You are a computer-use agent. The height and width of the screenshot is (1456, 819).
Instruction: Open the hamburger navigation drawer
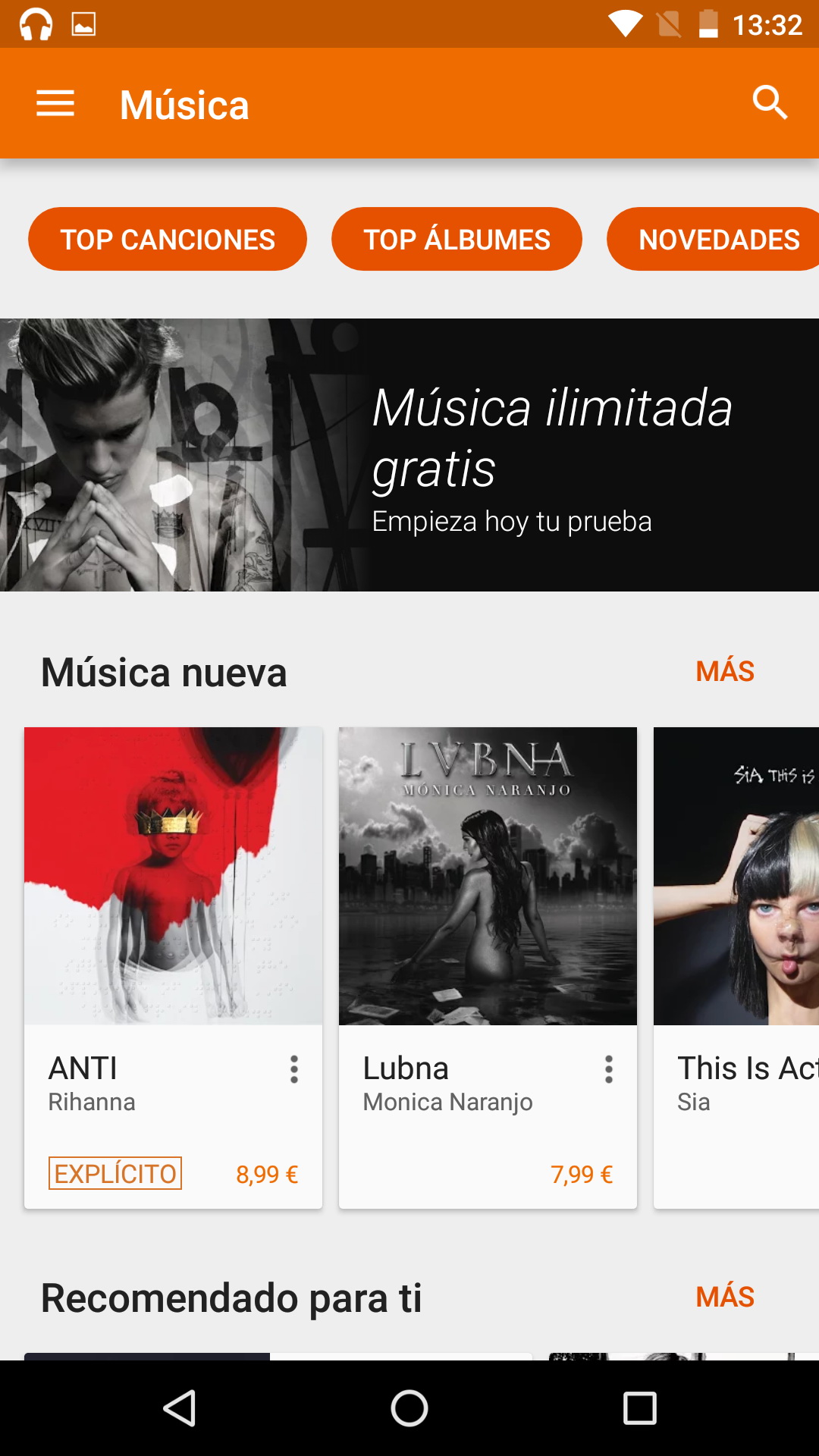coord(55,104)
